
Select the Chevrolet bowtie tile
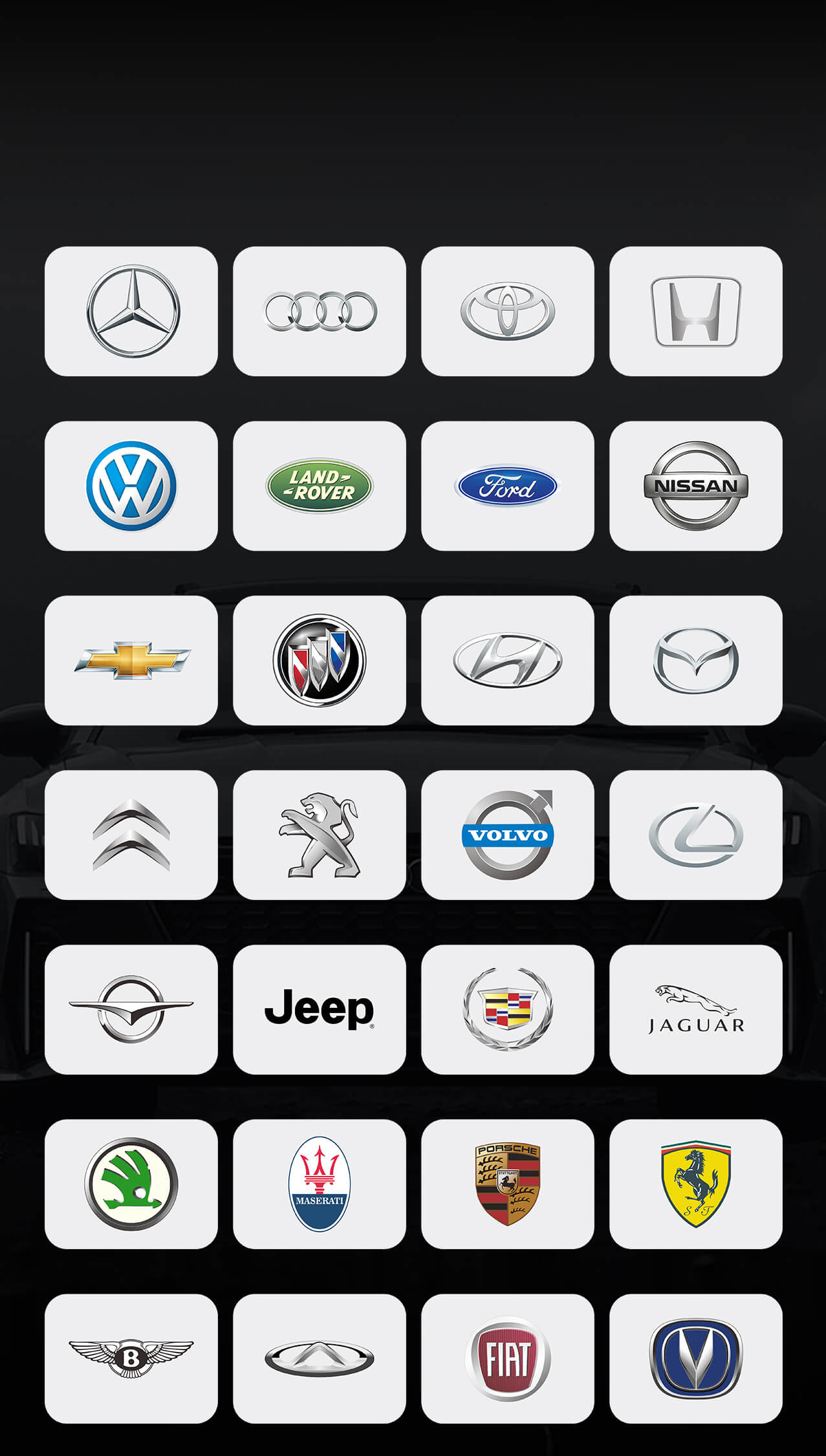point(131,660)
